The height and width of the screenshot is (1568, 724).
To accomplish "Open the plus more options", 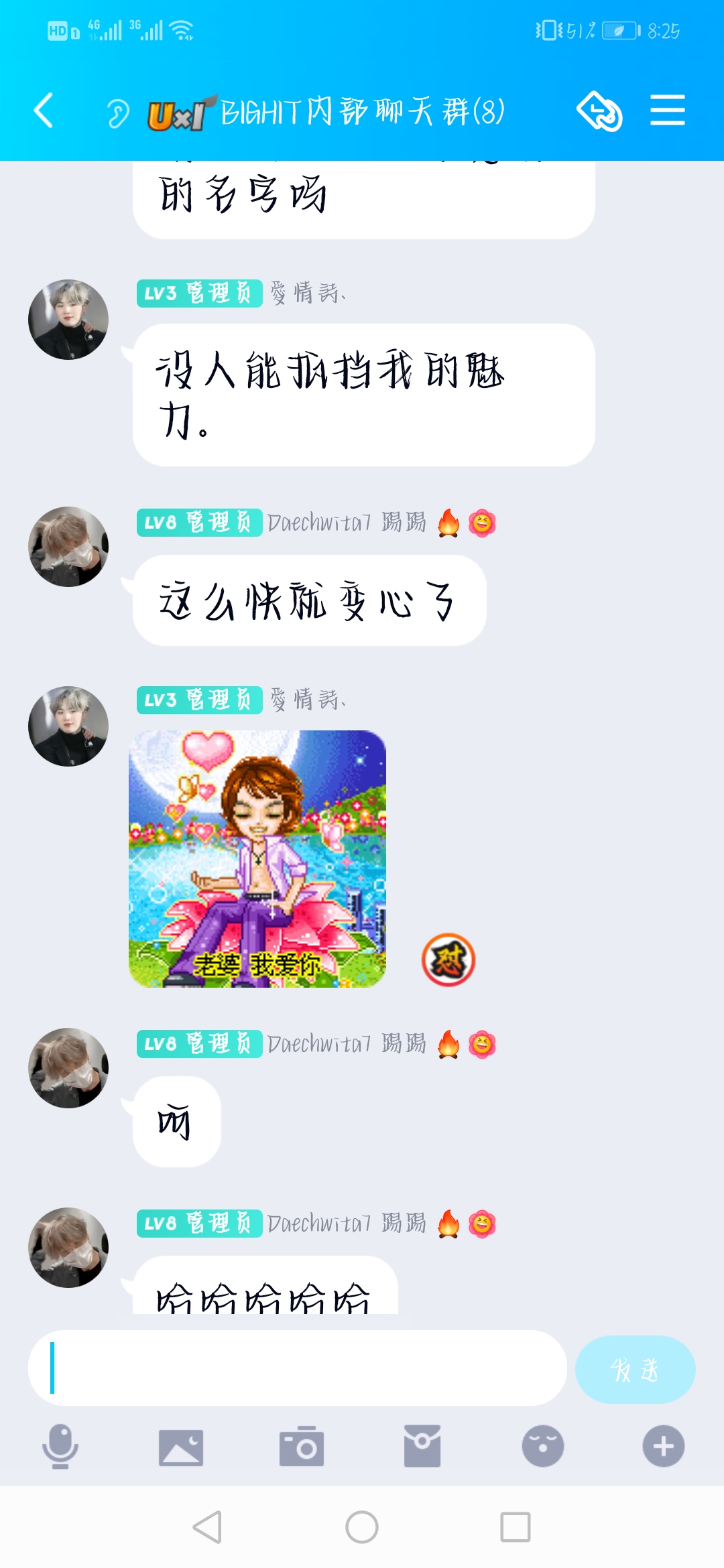I will pyautogui.click(x=663, y=1446).
